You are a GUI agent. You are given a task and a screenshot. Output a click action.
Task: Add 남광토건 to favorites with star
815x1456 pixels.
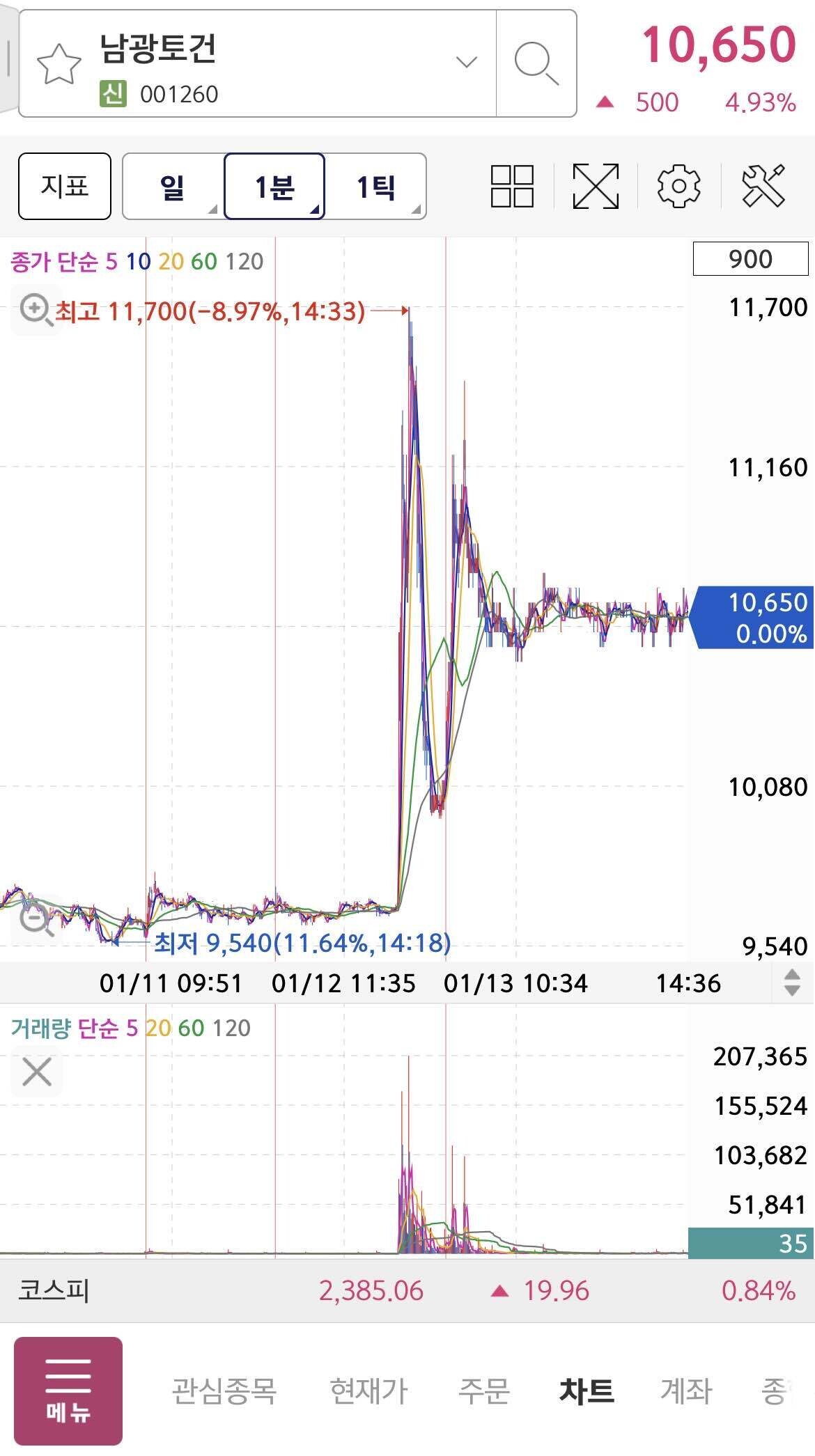[x=59, y=64]
